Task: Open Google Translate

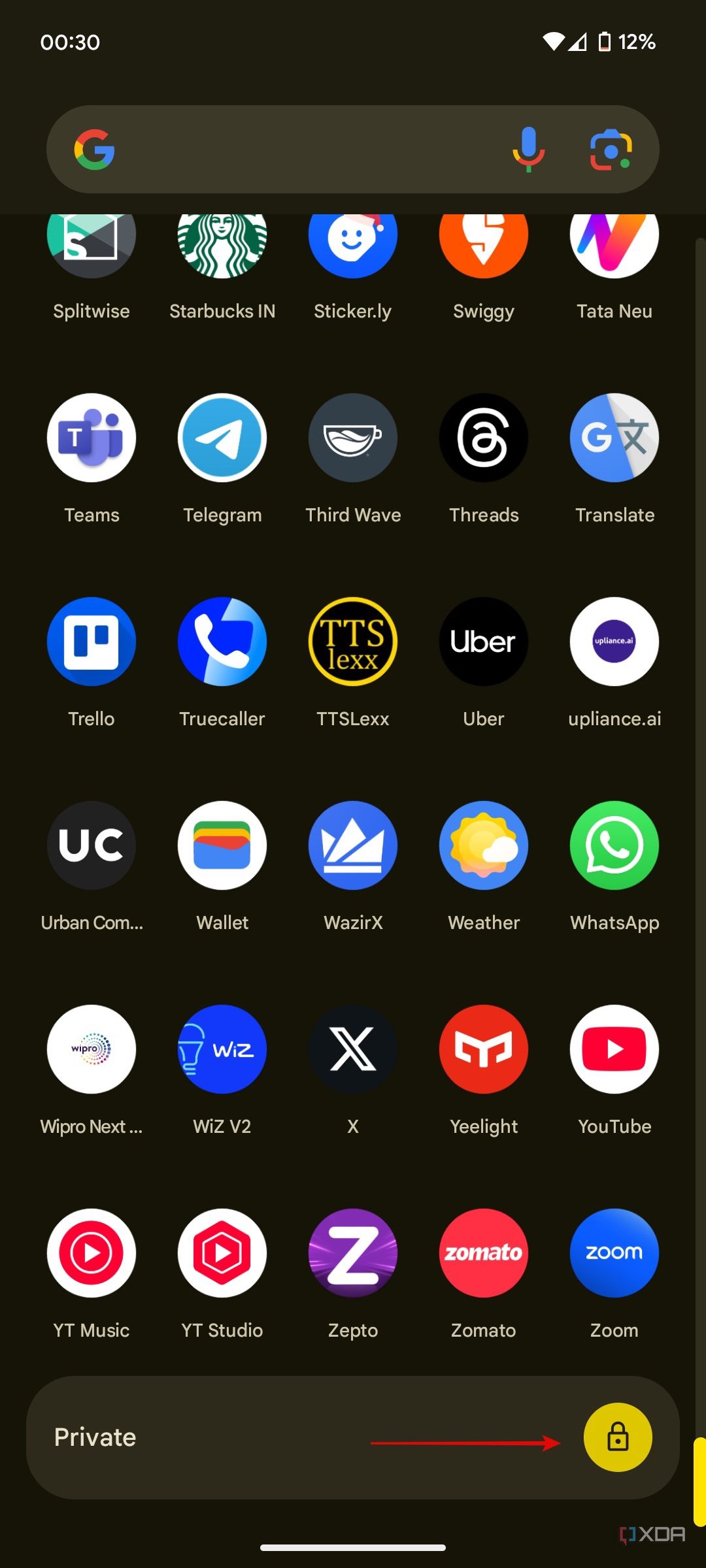Action: click(x=614, y=438)
